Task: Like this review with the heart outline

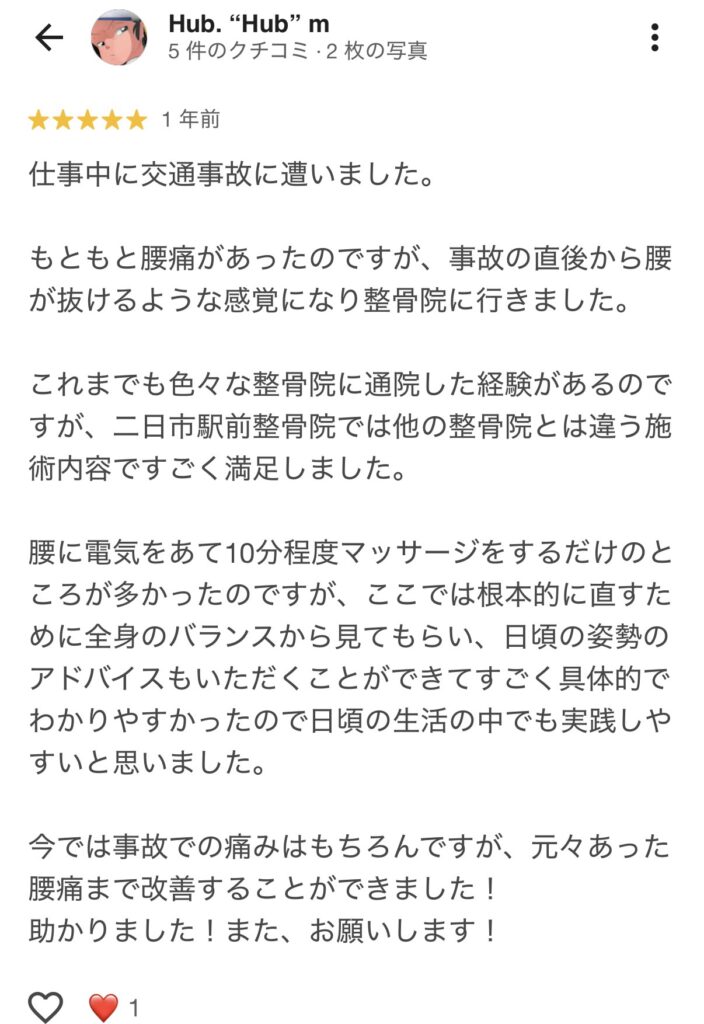Action: [x=45, y=1006]
